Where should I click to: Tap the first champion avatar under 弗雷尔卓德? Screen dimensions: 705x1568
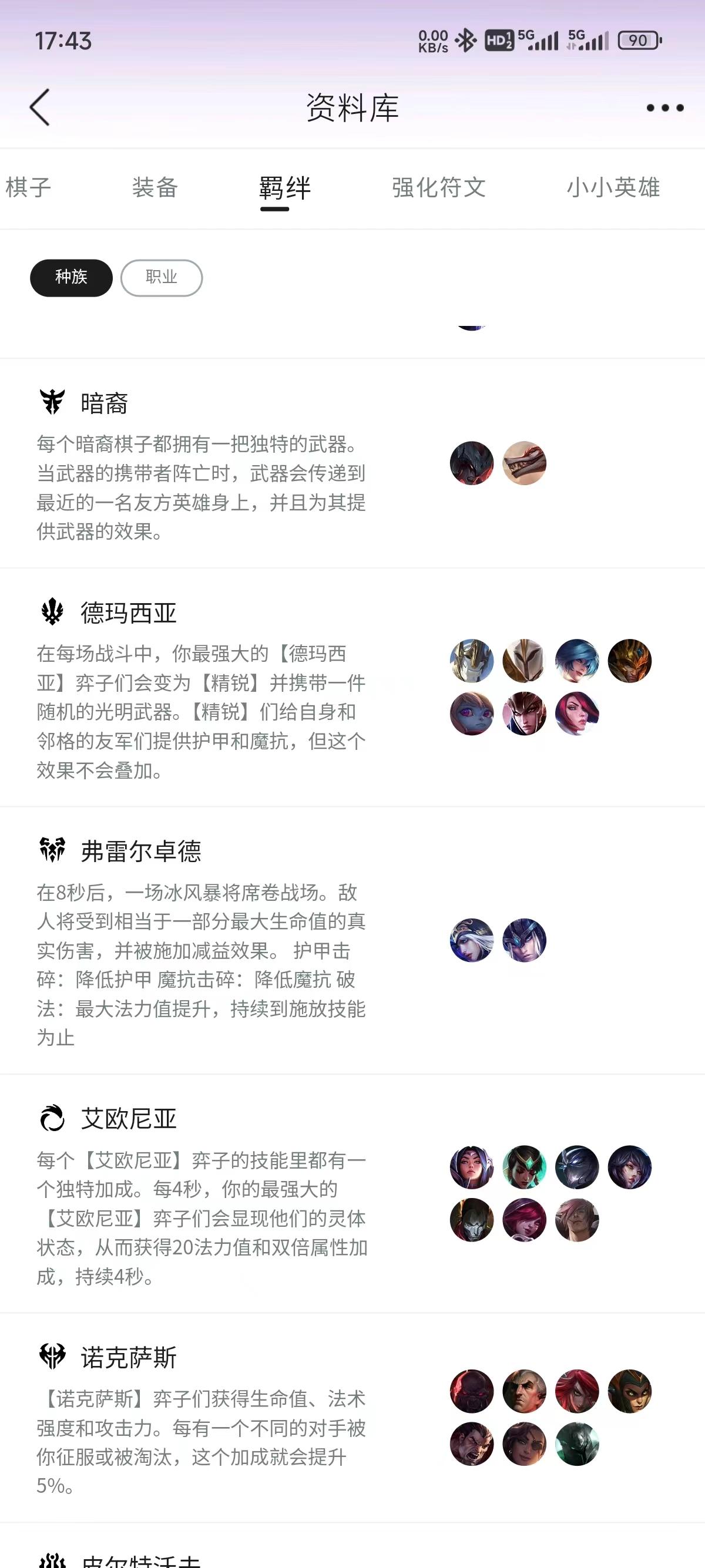472,940
